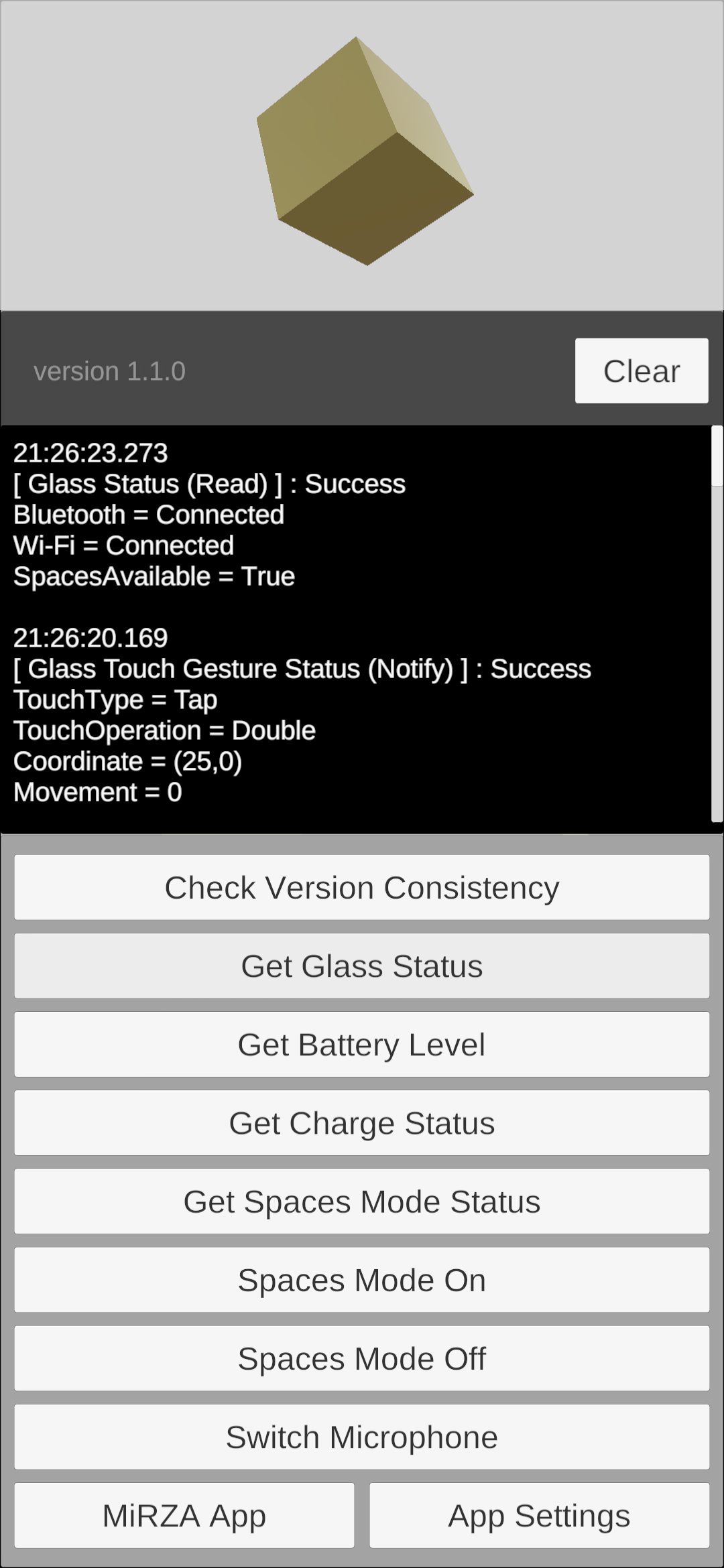The image size is (724, 1568).
Task: Clear the log output
Action: click(x=642, y=371)
